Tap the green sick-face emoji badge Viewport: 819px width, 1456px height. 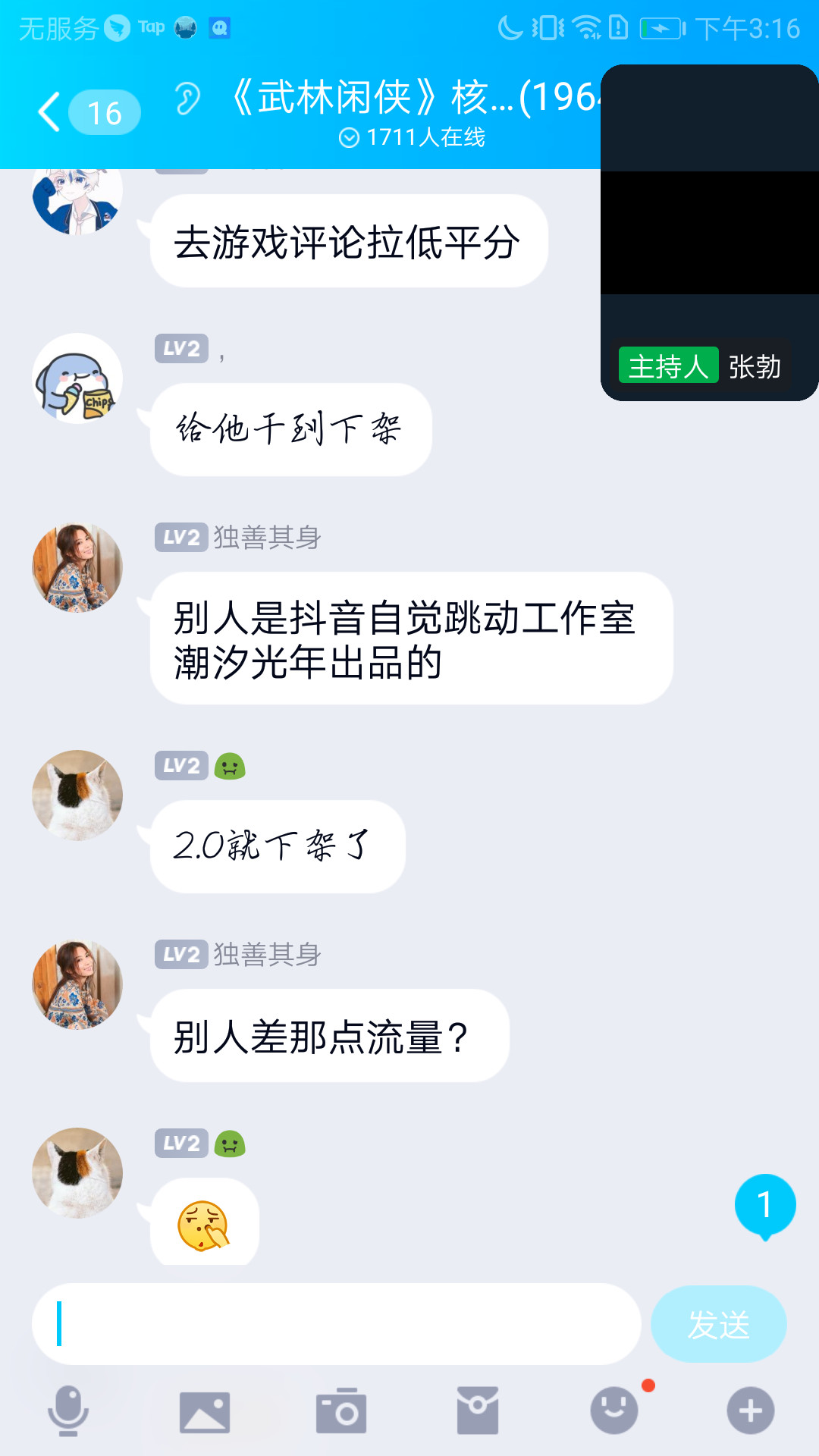[231, 767]
